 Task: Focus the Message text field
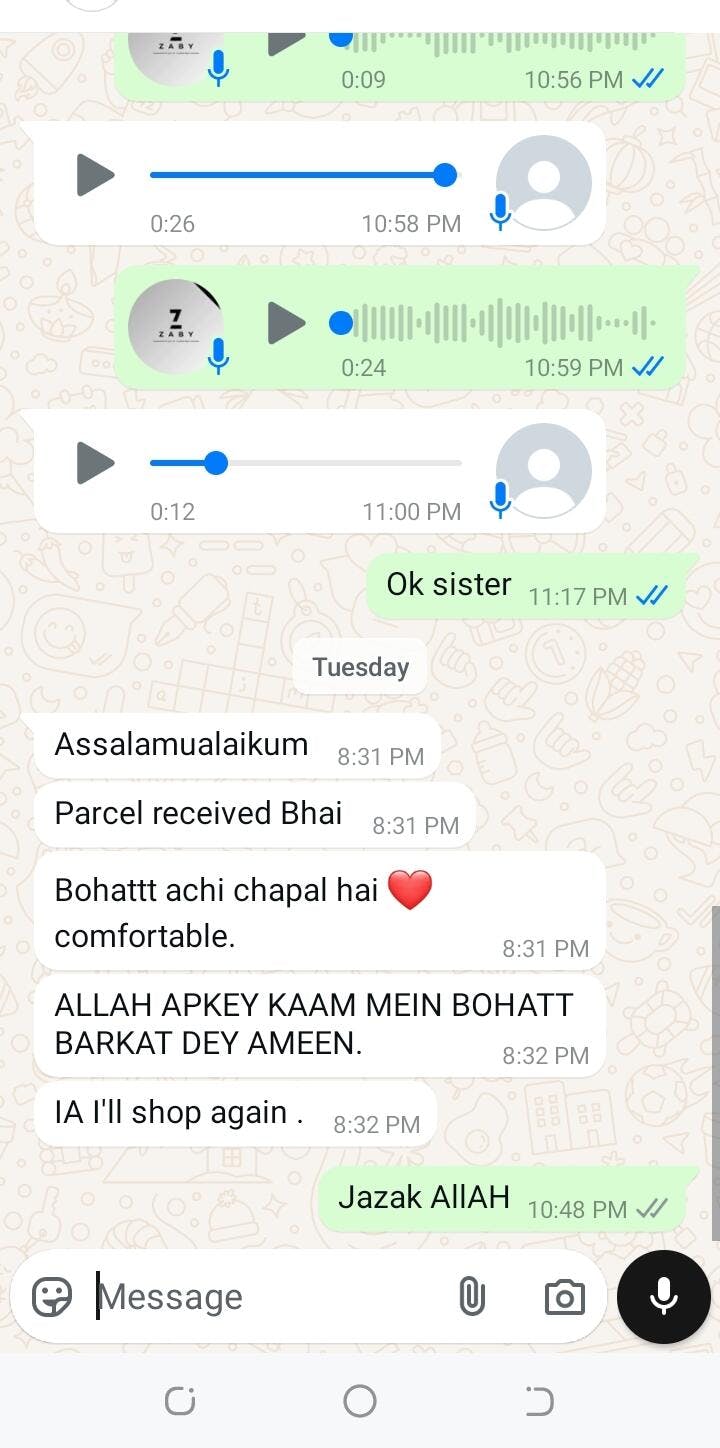(x=270, y=1297)
